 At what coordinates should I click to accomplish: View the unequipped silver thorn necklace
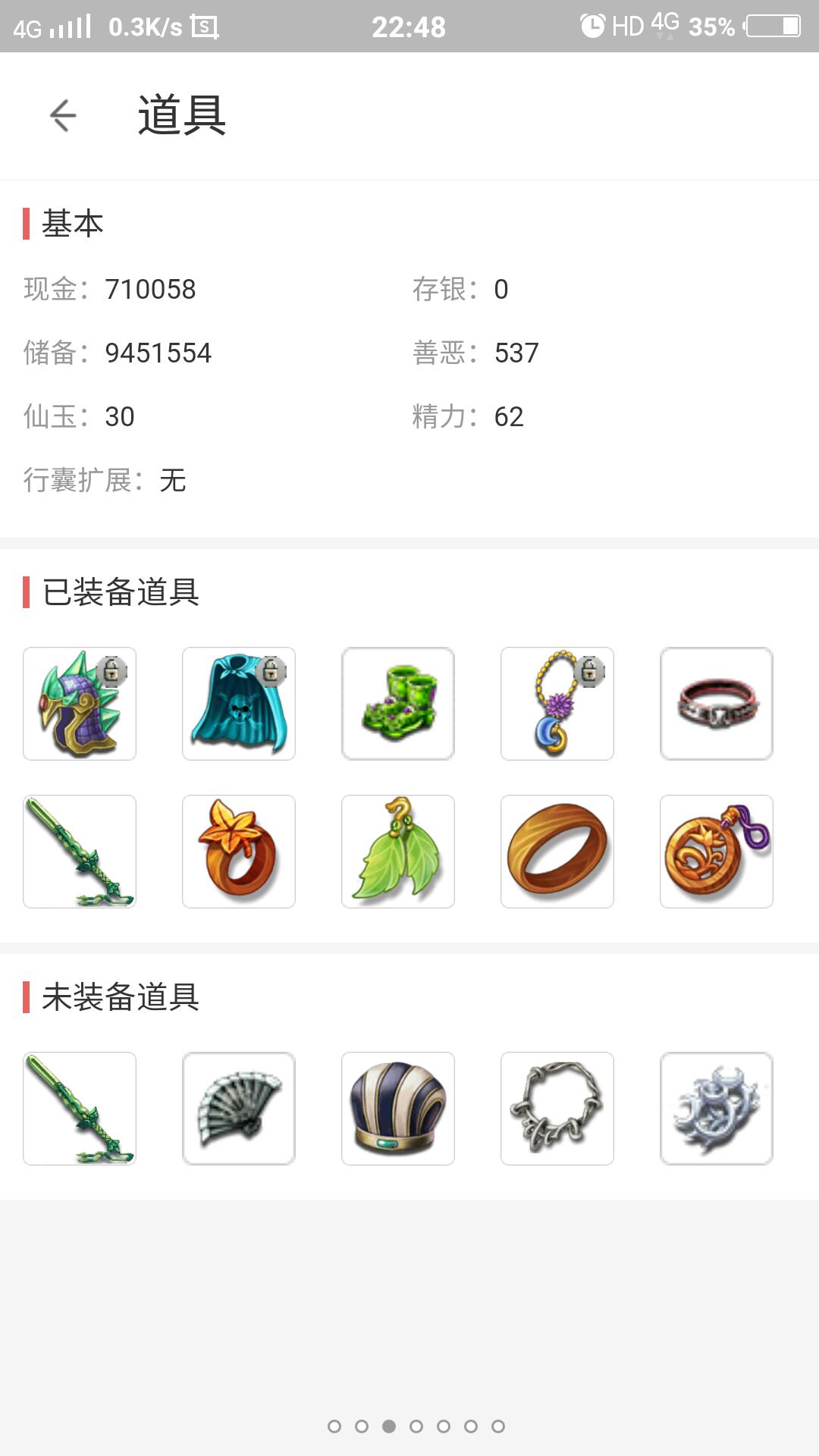(557, 1108)
